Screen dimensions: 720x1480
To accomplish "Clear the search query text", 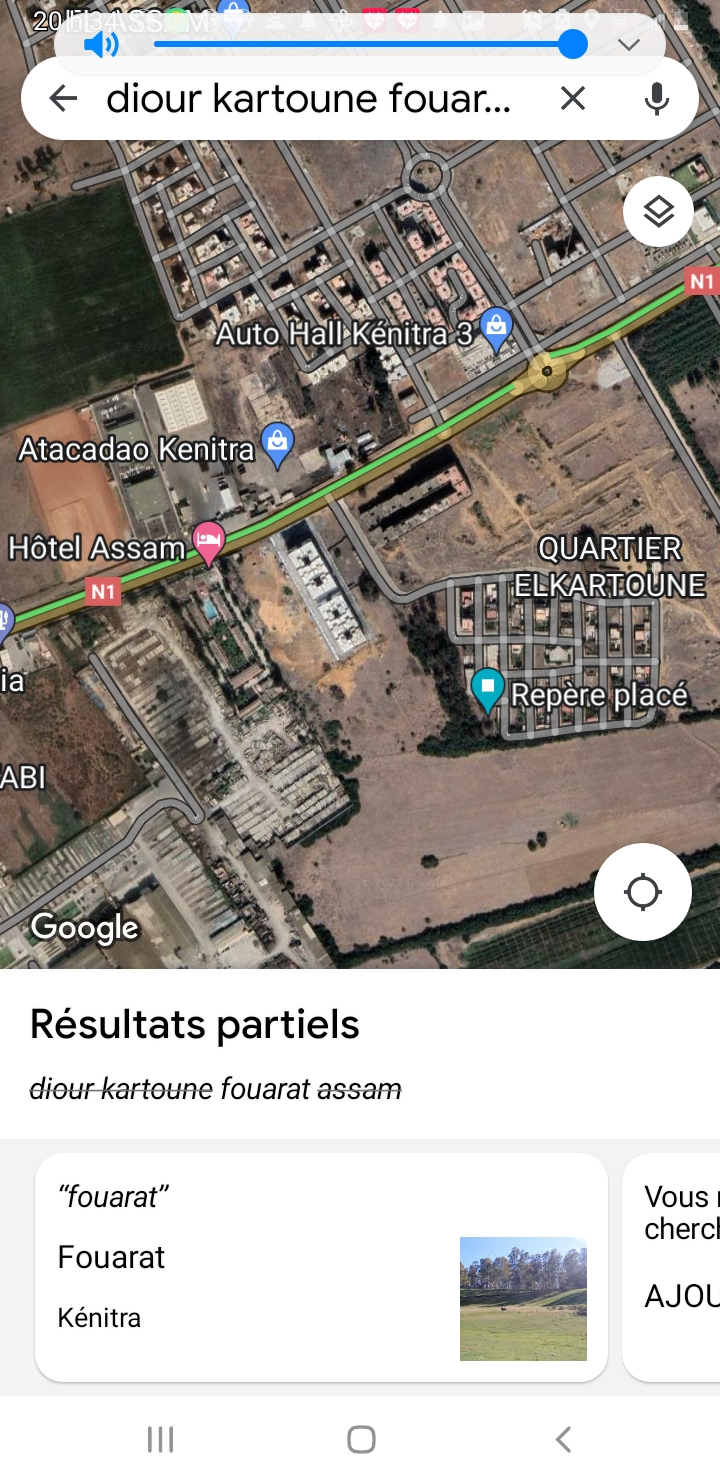I will [572, 98].
